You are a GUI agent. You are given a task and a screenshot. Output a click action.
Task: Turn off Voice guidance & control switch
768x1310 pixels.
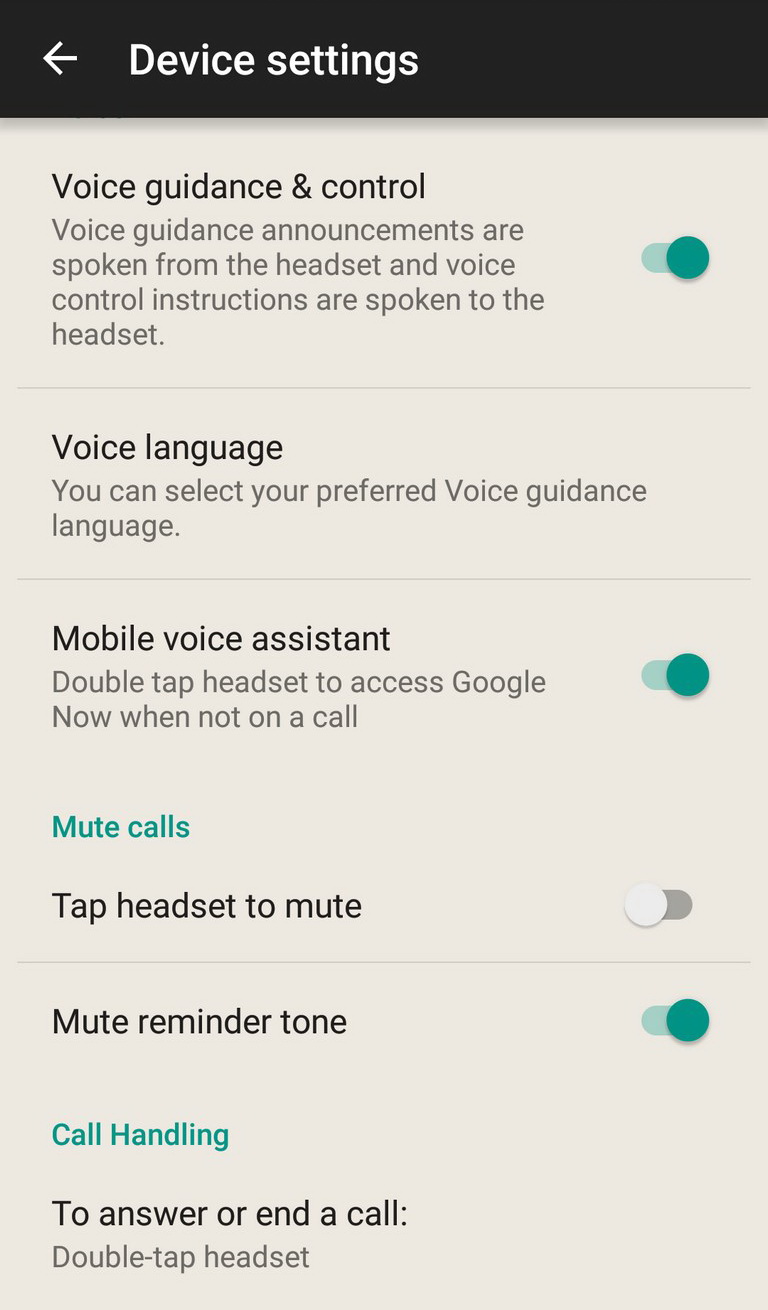(675, 258)
